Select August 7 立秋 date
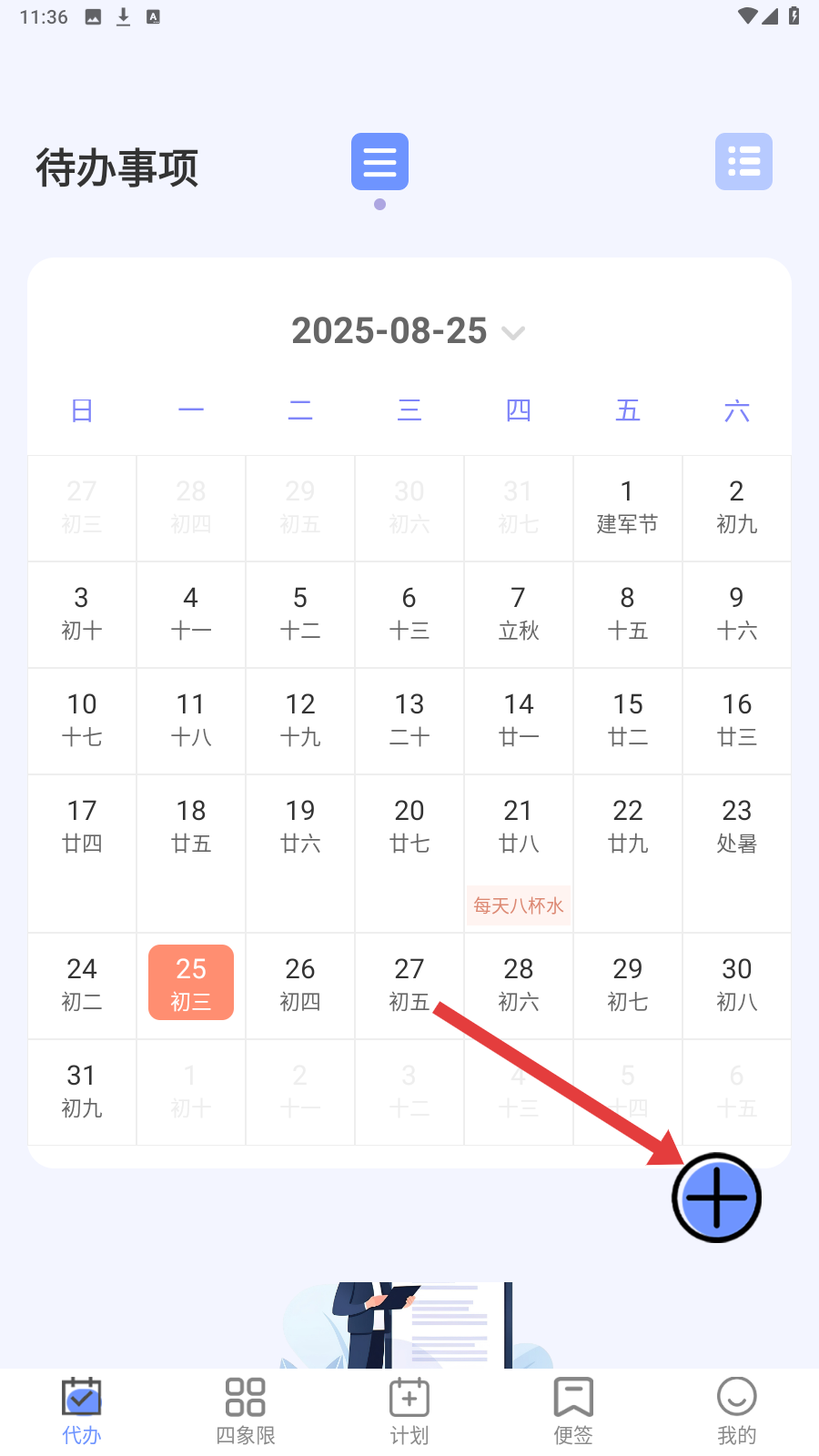The width and height of the screenshot is (819, 1456). pos(519,613)
